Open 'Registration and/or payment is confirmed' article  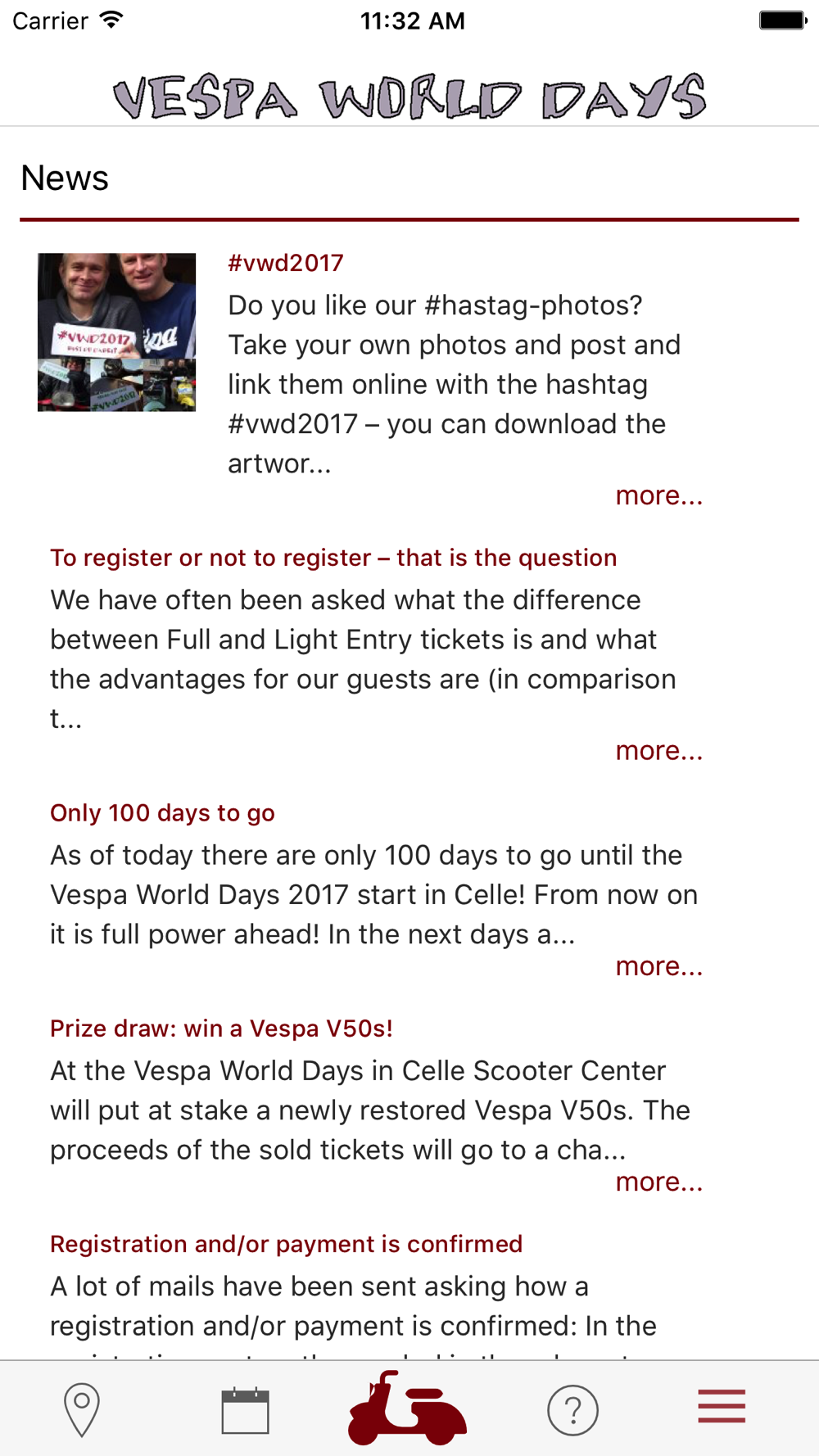point(286,1244)
